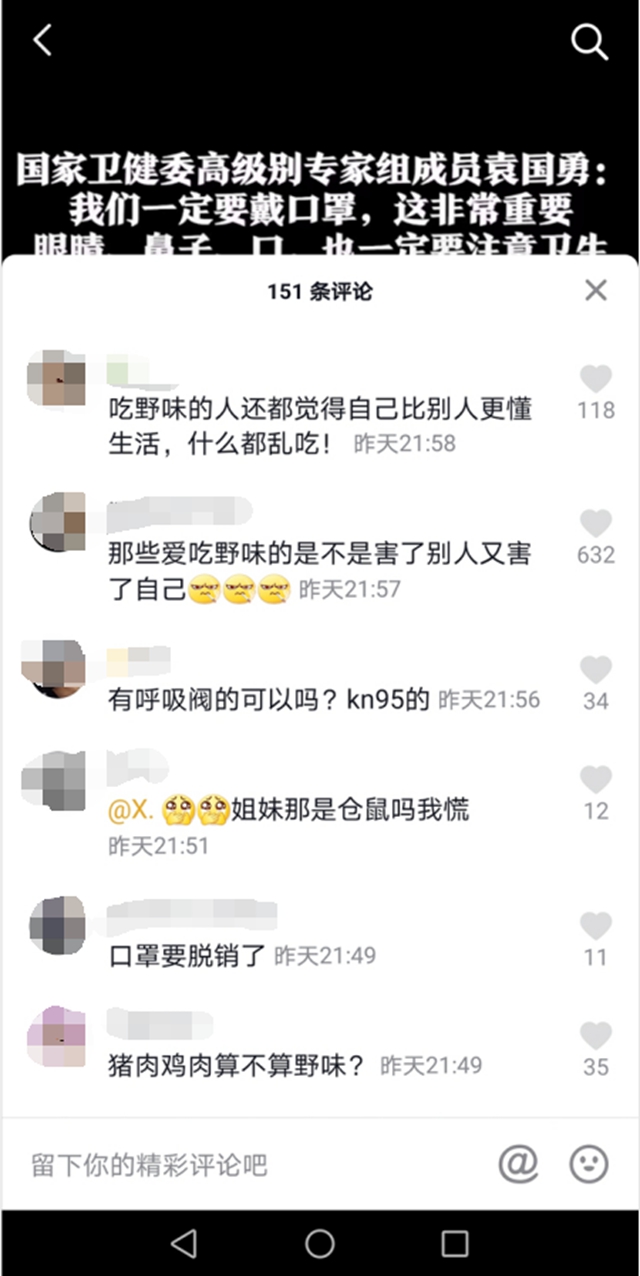The width and height of the screenshot is (640, 1276).
Task: Open recent apps from the navigation bar
Action: coord(455,1243)
